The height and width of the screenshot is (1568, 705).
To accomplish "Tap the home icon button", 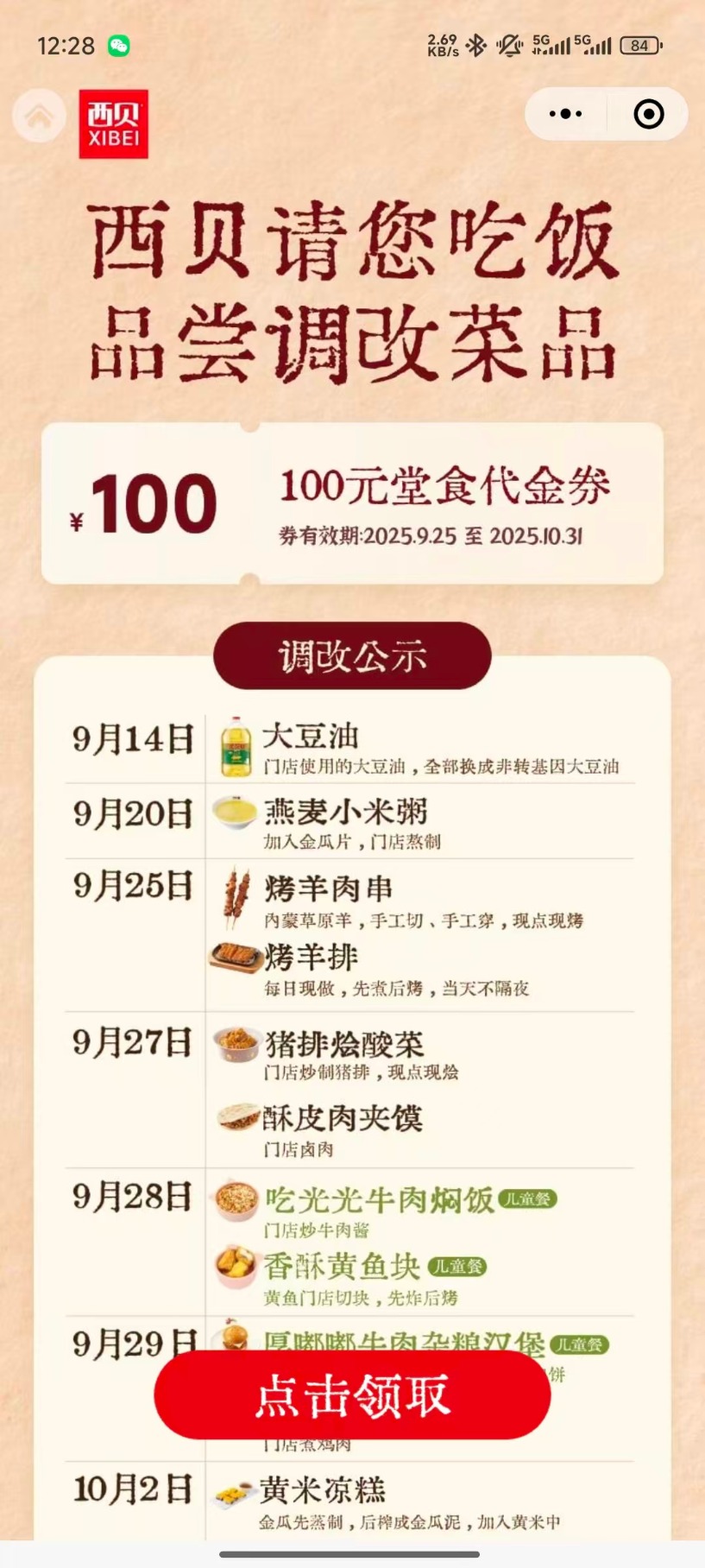I will (39, 116).
